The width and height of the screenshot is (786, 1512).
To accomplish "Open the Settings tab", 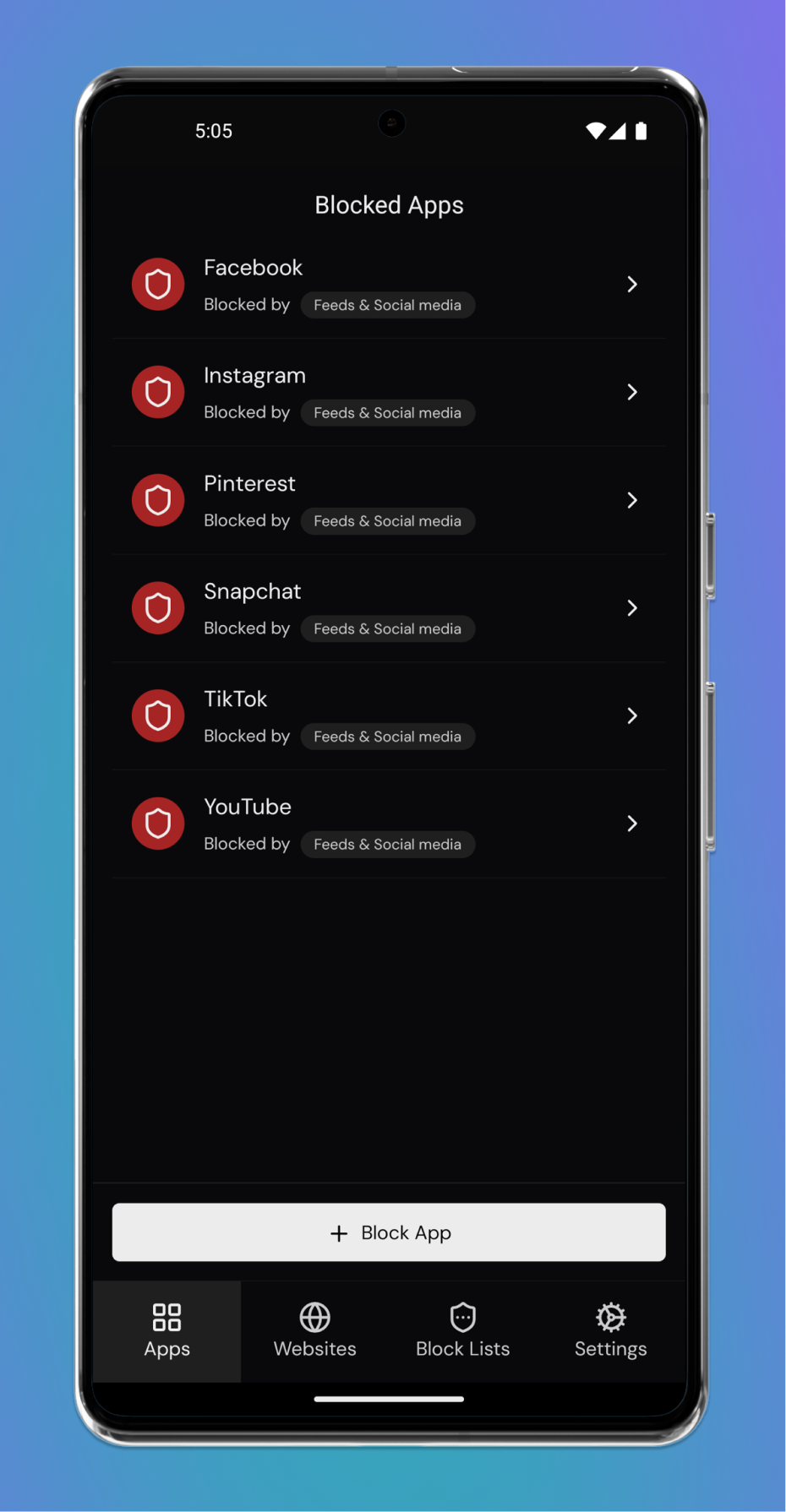I will [610, 1331].
